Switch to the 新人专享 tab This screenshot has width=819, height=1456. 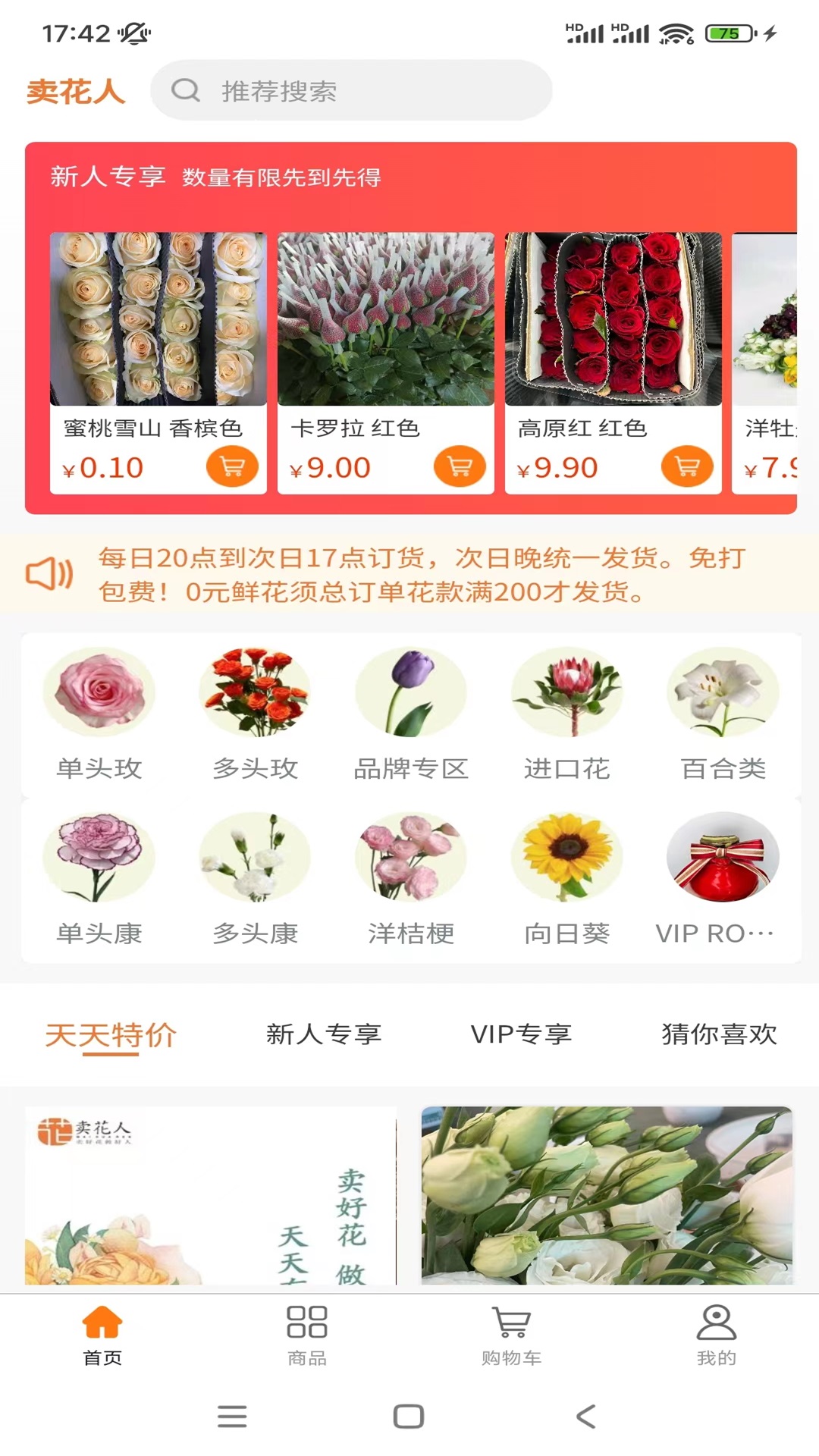coord(325,1034)
